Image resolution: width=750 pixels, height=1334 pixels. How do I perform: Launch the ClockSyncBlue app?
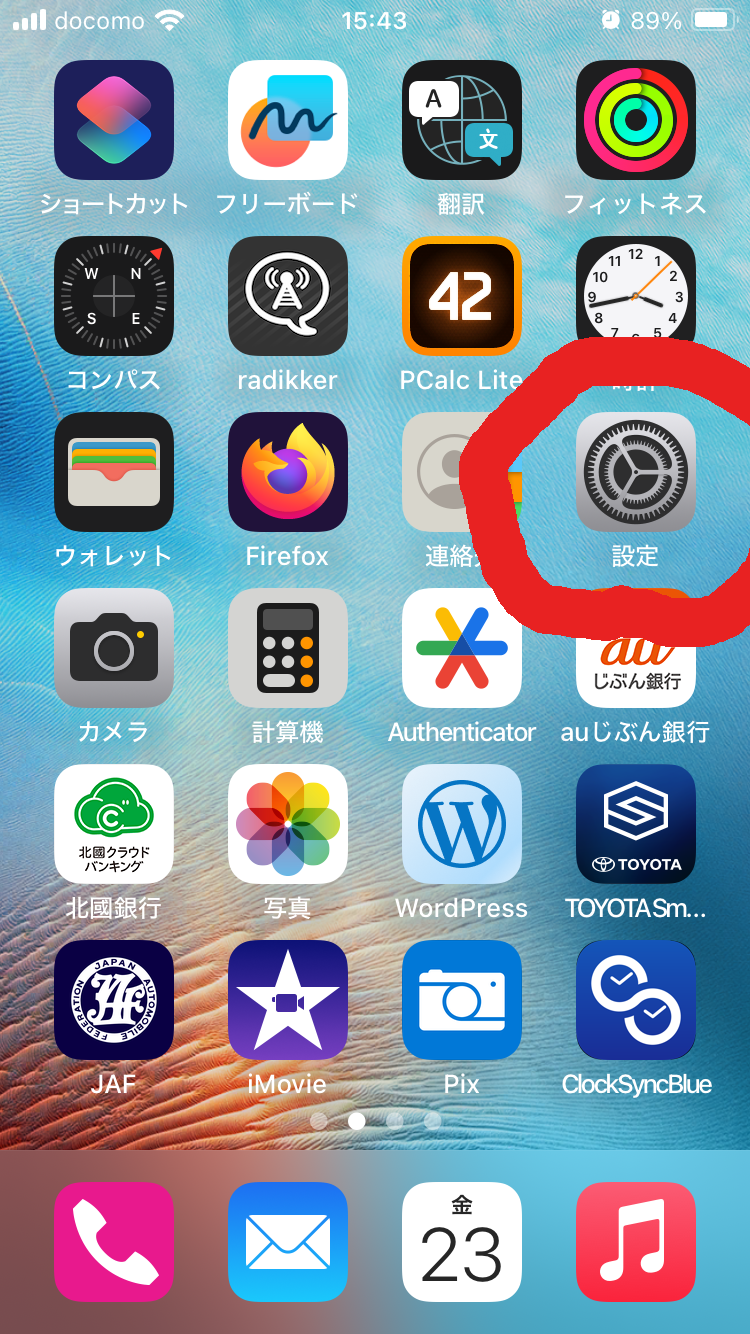point(635,1000)
